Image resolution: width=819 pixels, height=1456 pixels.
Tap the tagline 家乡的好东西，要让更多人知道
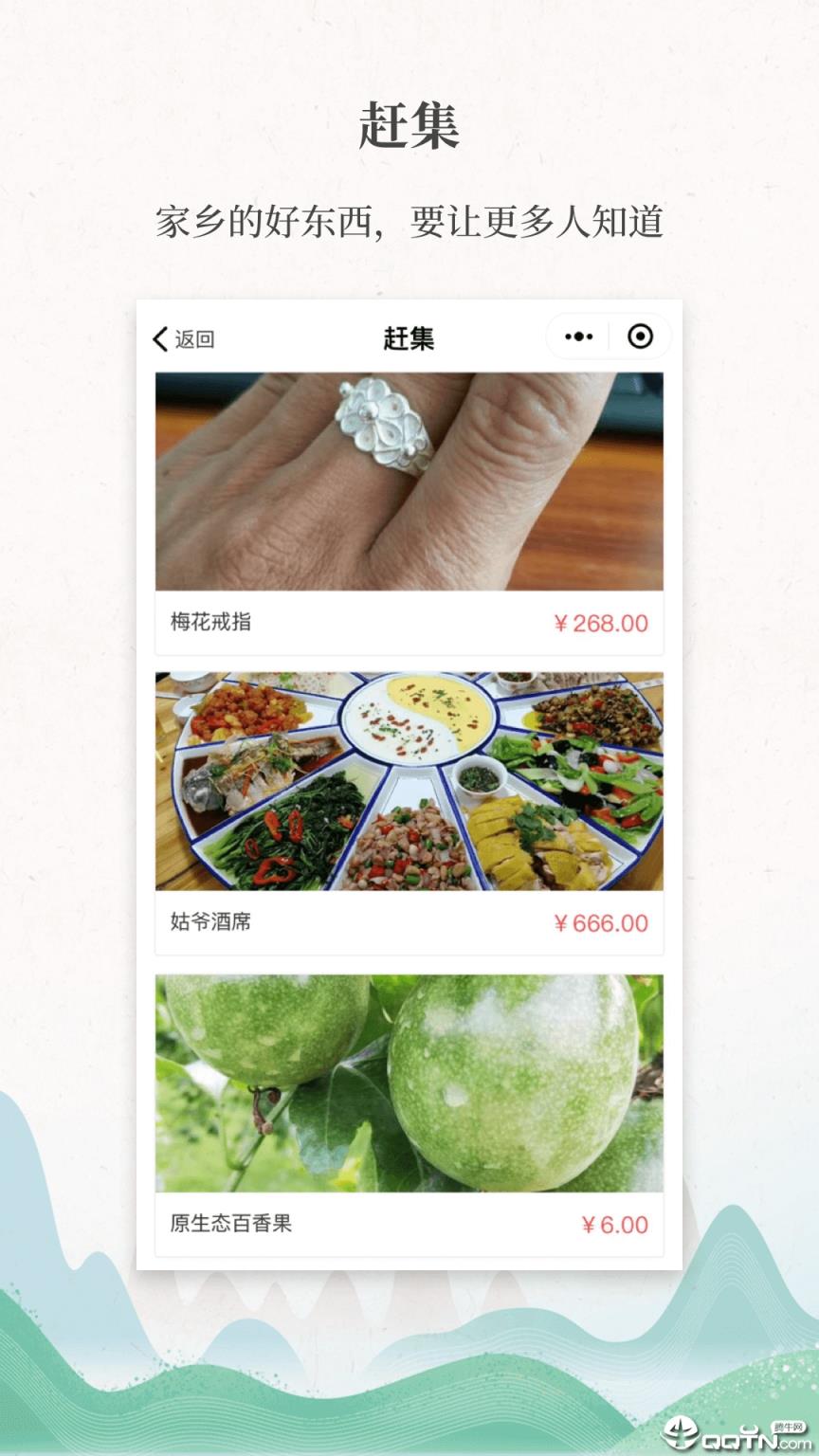(409, 220)
